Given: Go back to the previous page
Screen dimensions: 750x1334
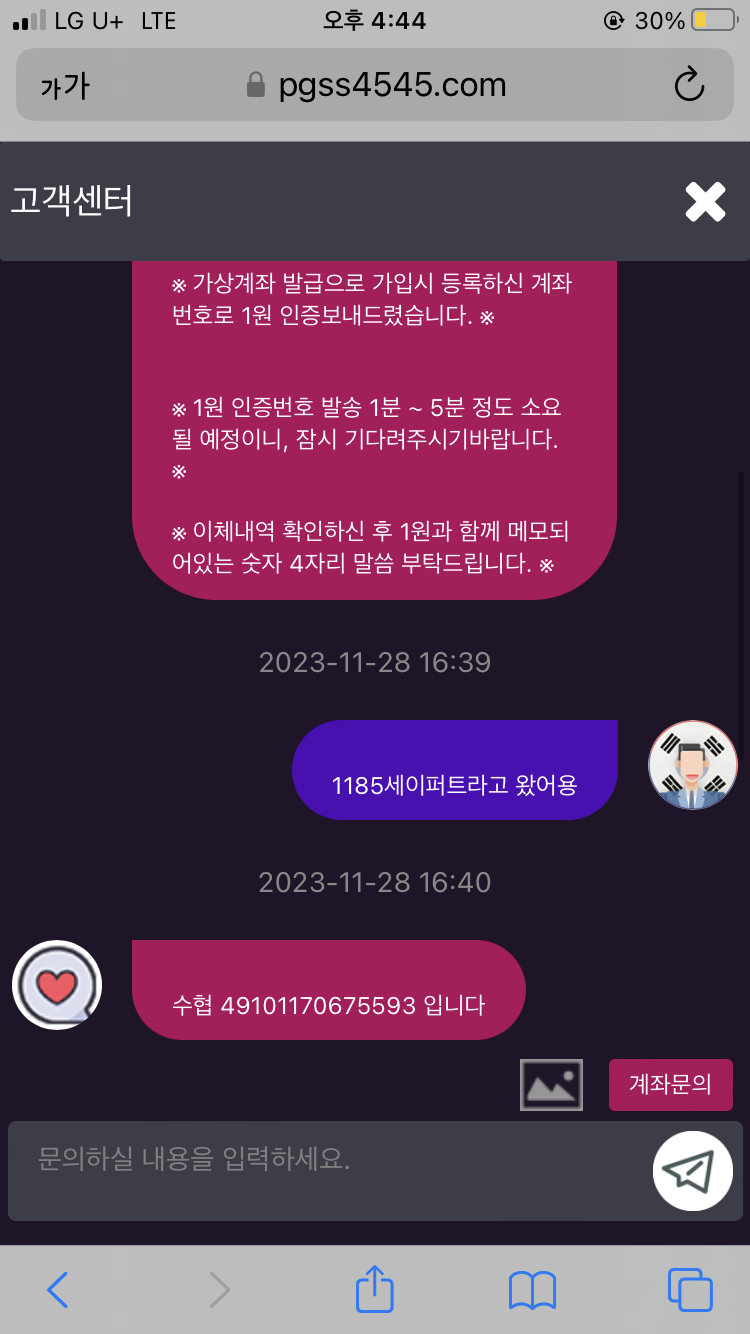Looking at the screenshot, I should tap(58, 1289).
